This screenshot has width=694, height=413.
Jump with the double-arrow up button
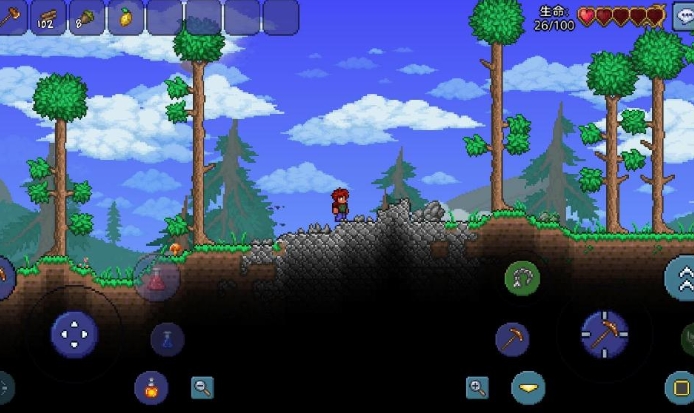click(x=682, y=274)
